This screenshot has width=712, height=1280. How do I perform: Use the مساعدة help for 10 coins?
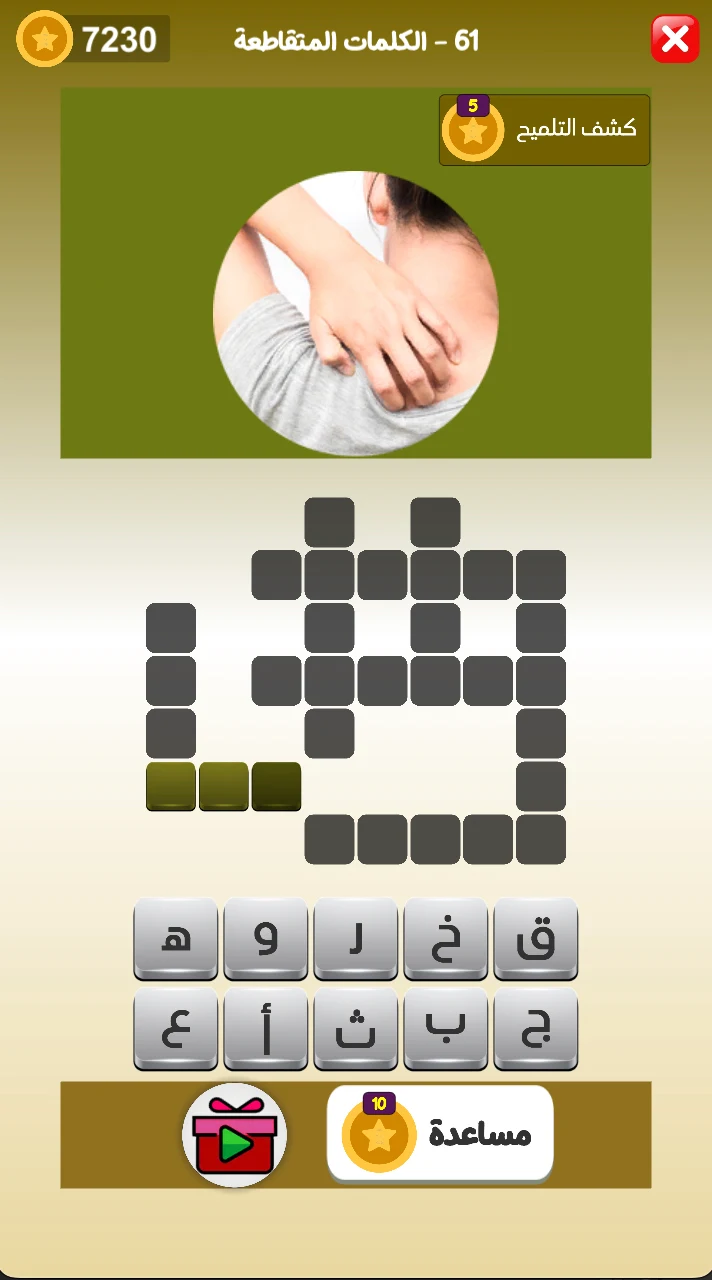(440, 1133)
